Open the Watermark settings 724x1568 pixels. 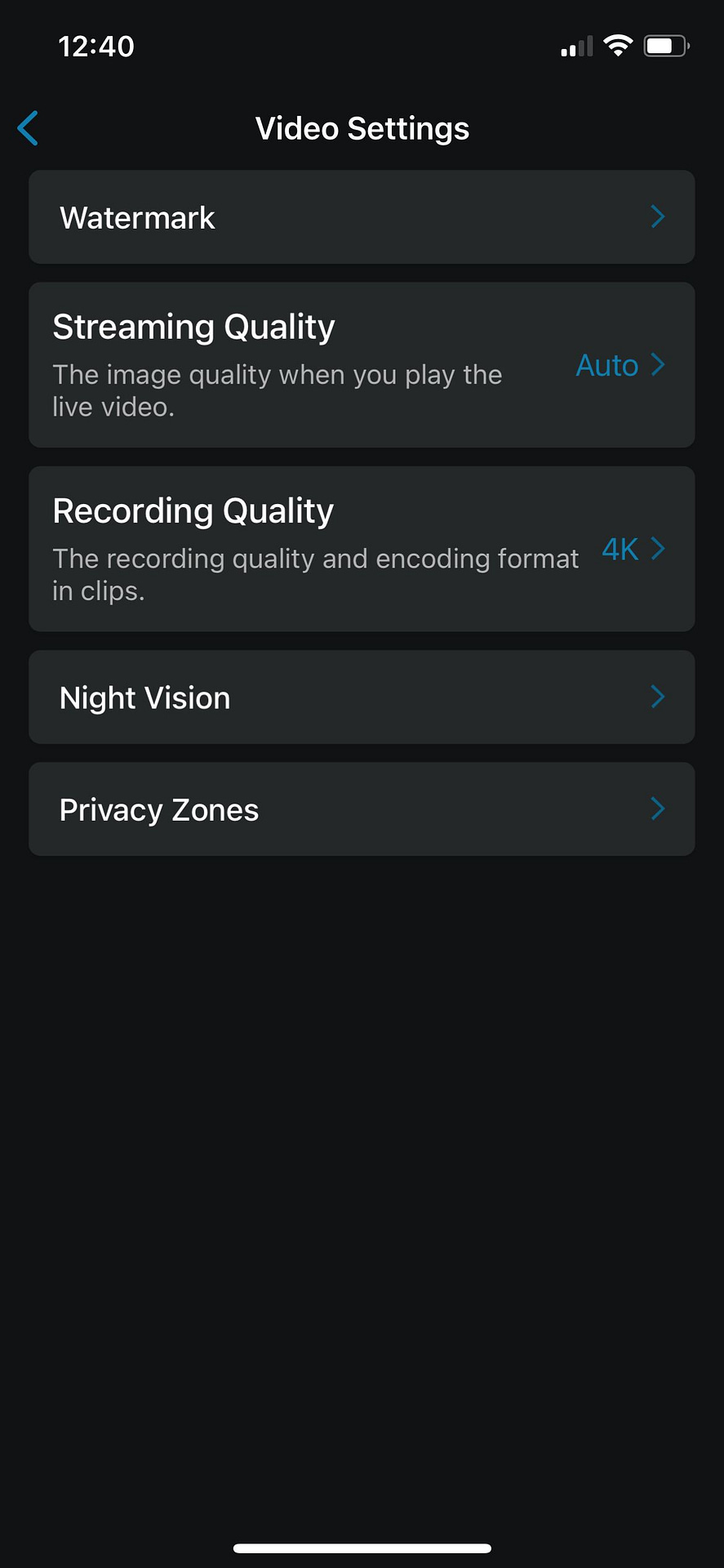tap(362, 217)
